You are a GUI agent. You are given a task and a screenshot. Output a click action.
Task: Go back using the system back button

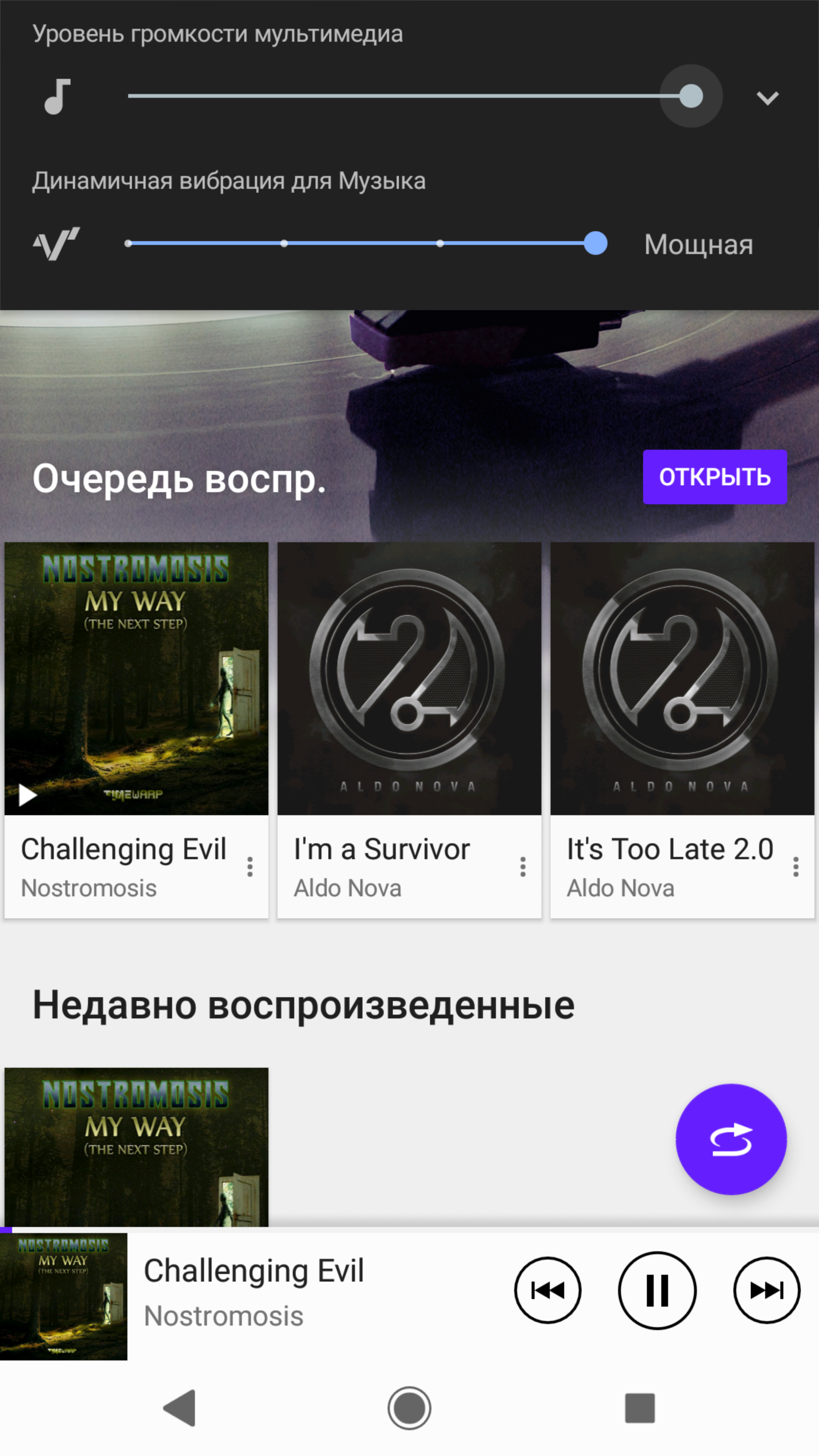pos(180,1407)
